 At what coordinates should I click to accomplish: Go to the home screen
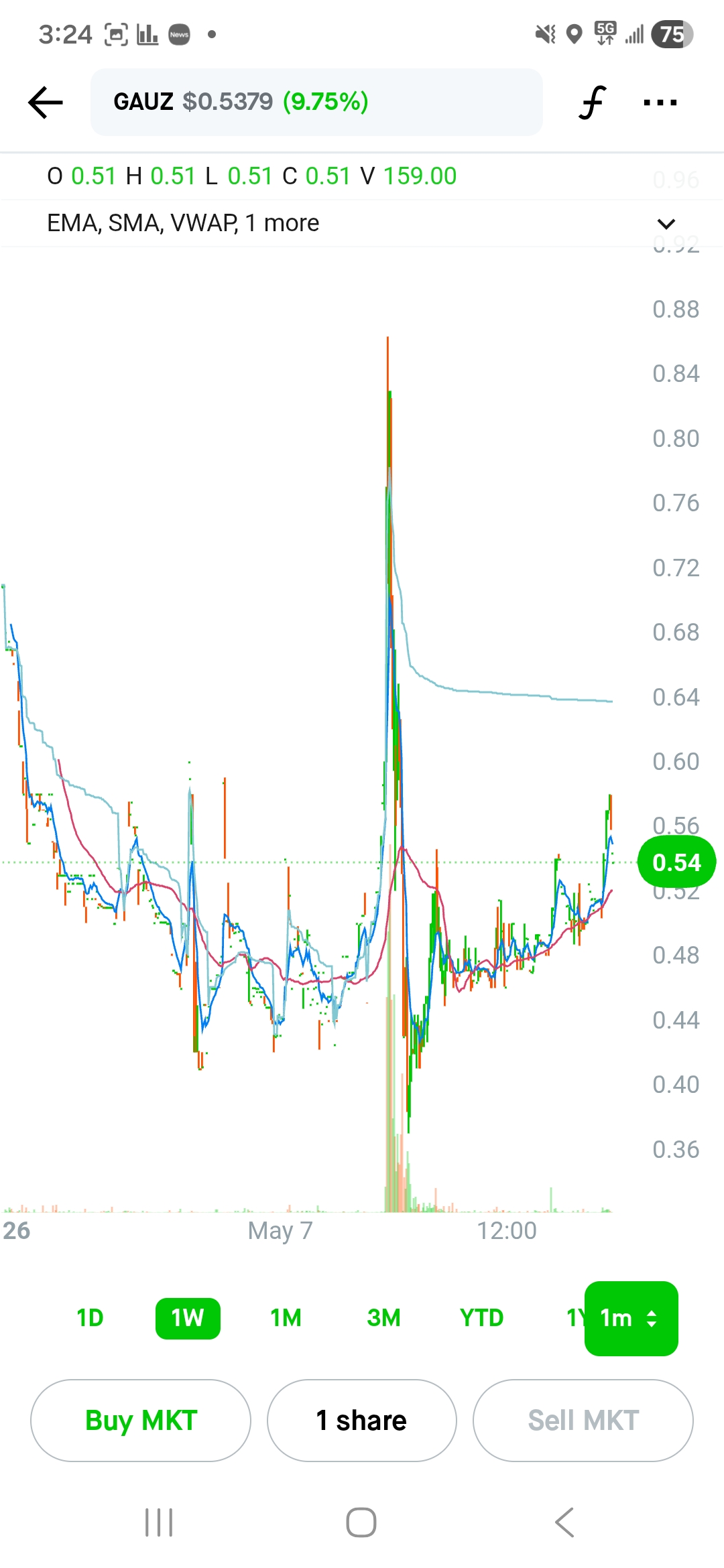tap(361, 1522)
